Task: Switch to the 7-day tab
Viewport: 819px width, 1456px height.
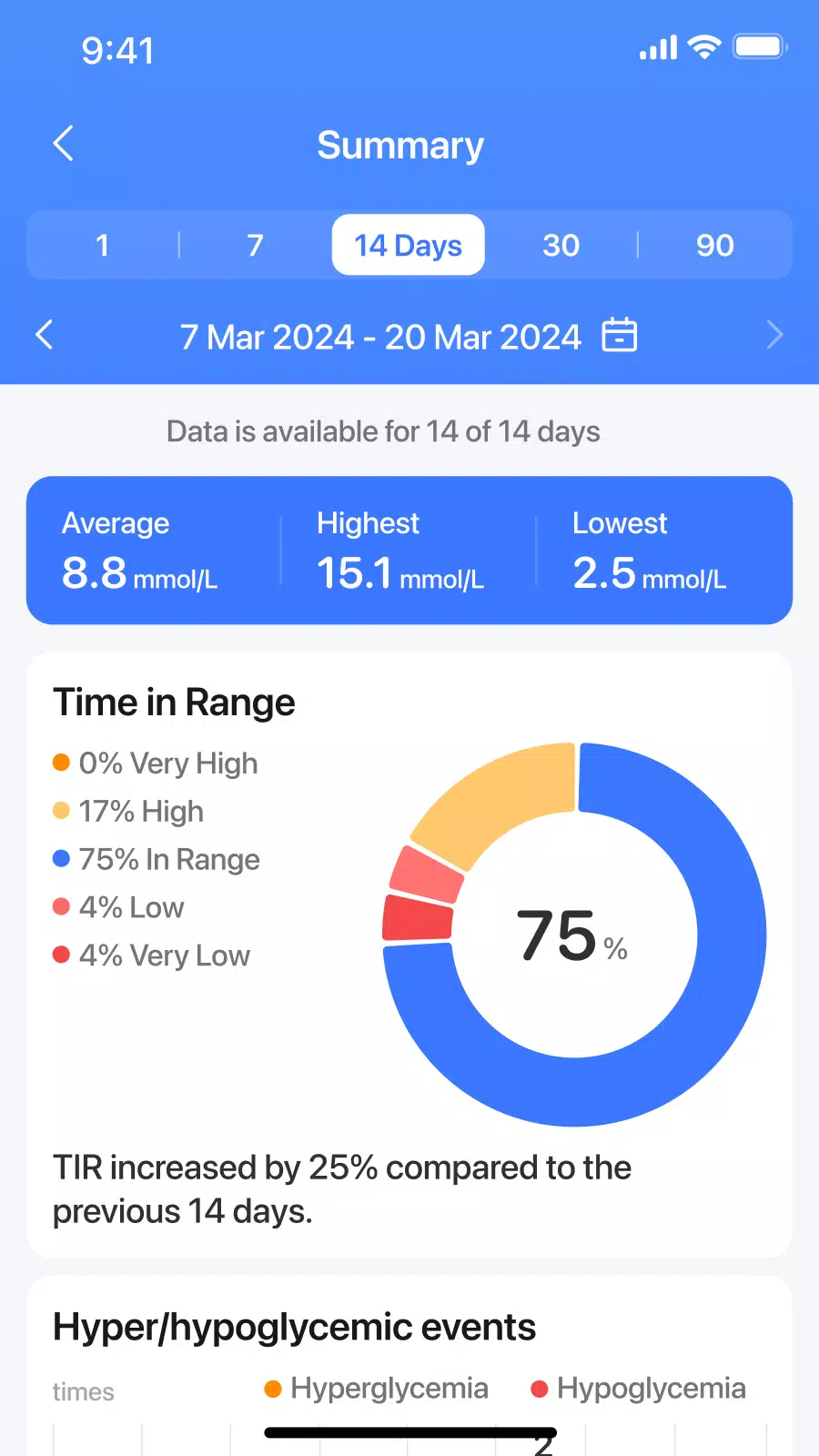Action: (x=255, y=245)
